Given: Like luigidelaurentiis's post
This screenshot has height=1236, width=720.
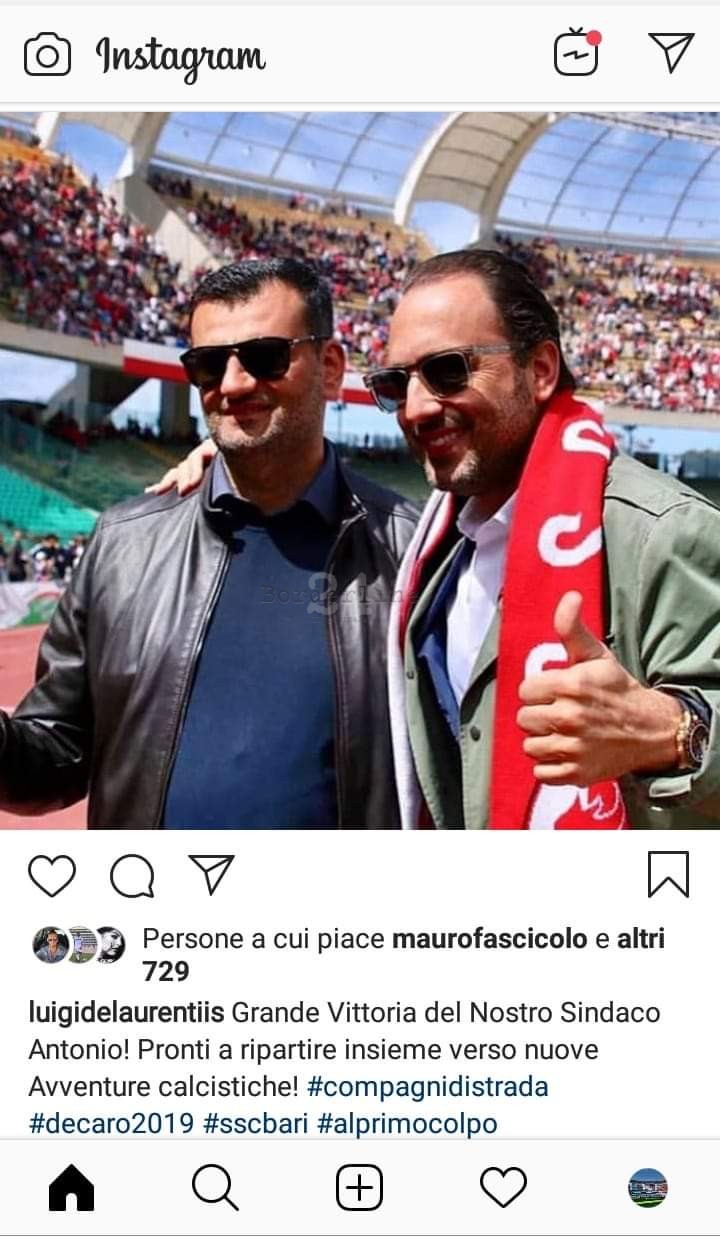Looking at the screenshot, I should [x=52, y=876].
